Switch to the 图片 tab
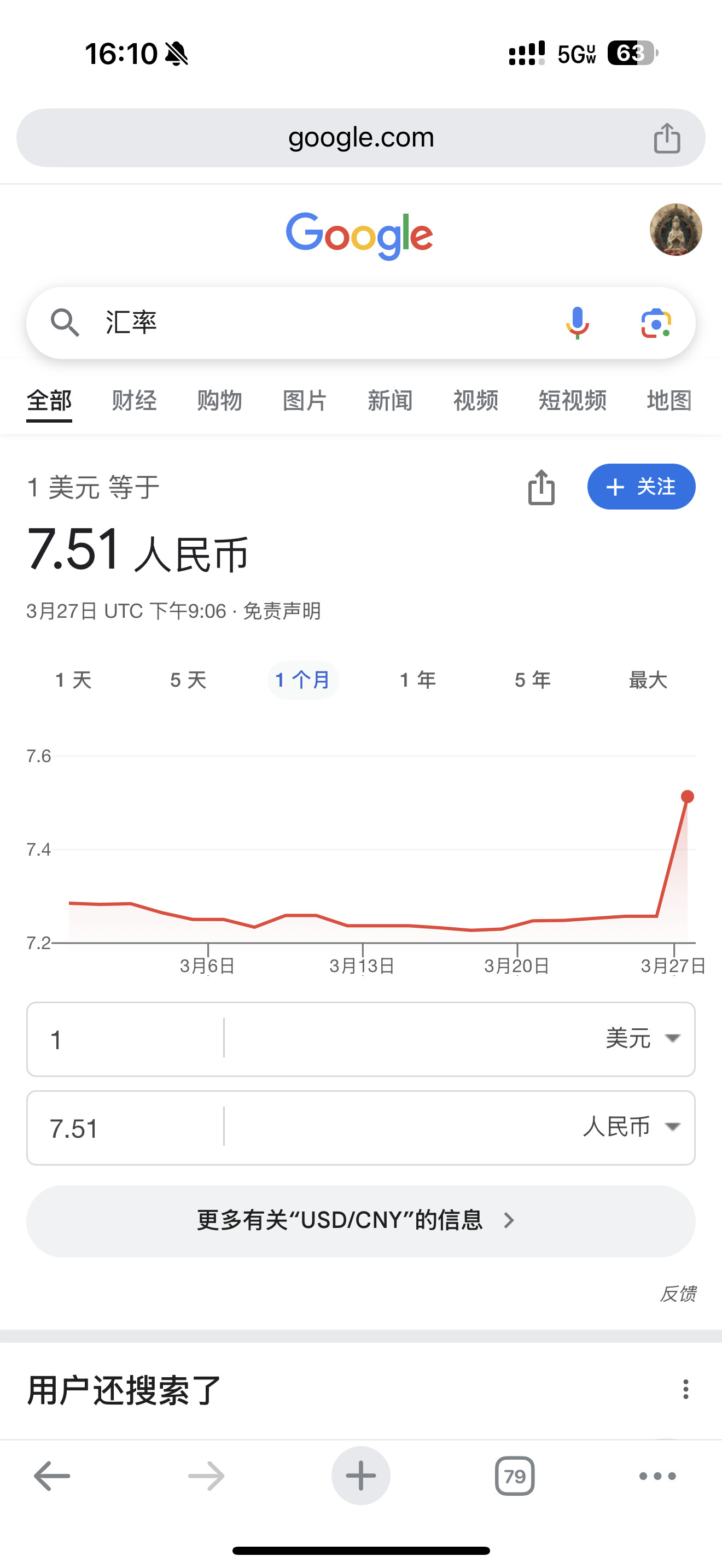 click(304, 401)
